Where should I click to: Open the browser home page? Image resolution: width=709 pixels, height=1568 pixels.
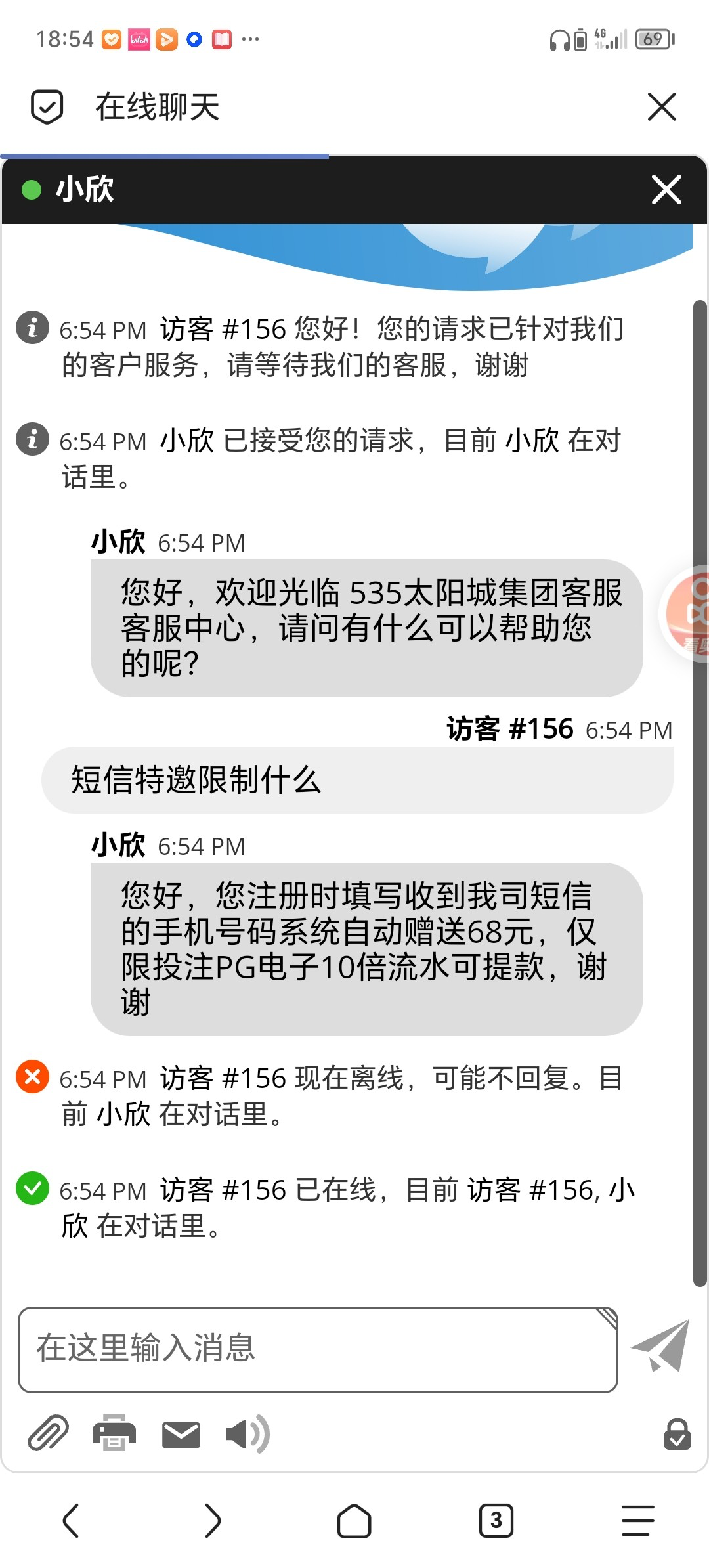point(354,1521)
